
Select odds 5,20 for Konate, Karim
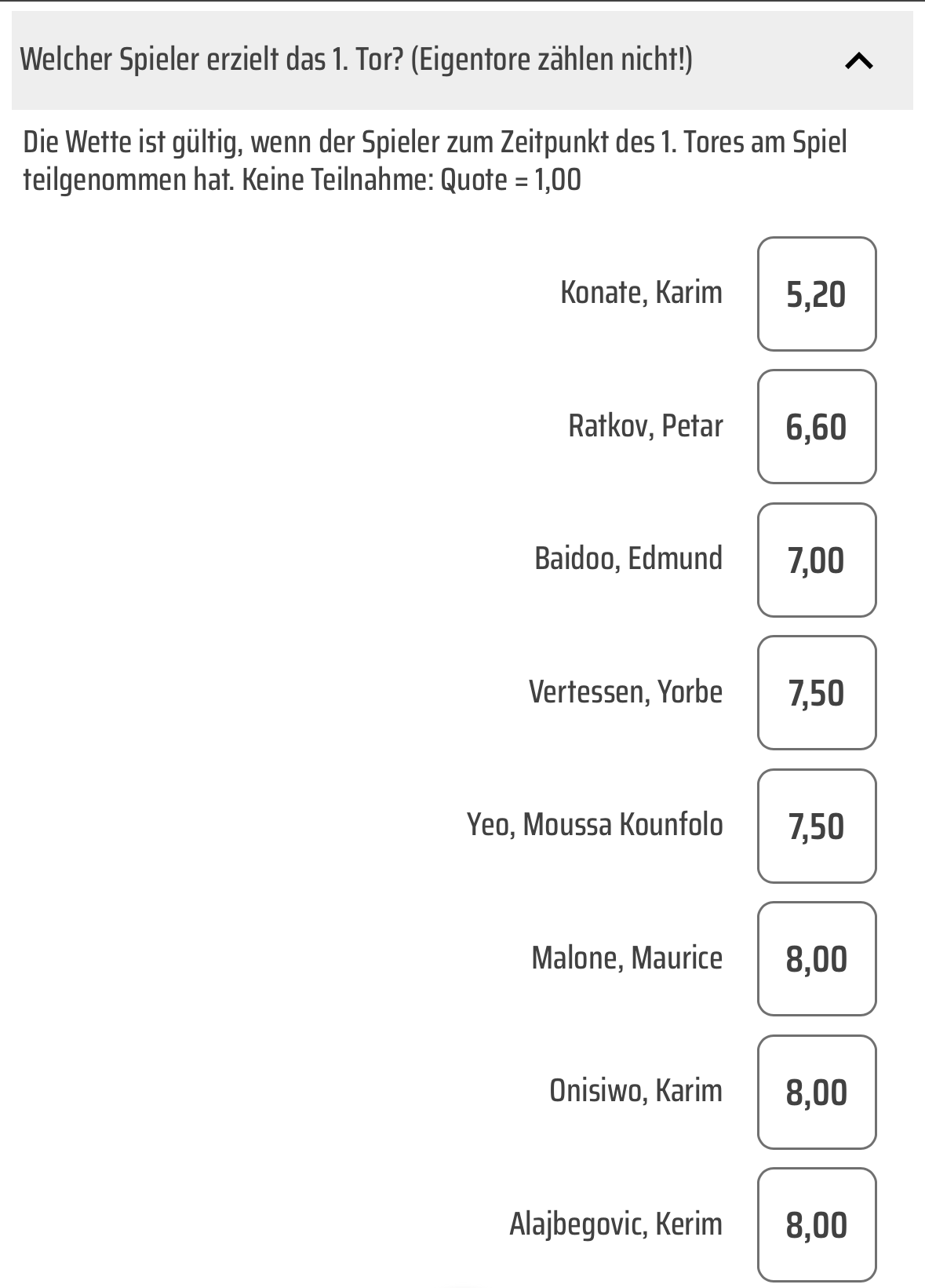point(816,294)
